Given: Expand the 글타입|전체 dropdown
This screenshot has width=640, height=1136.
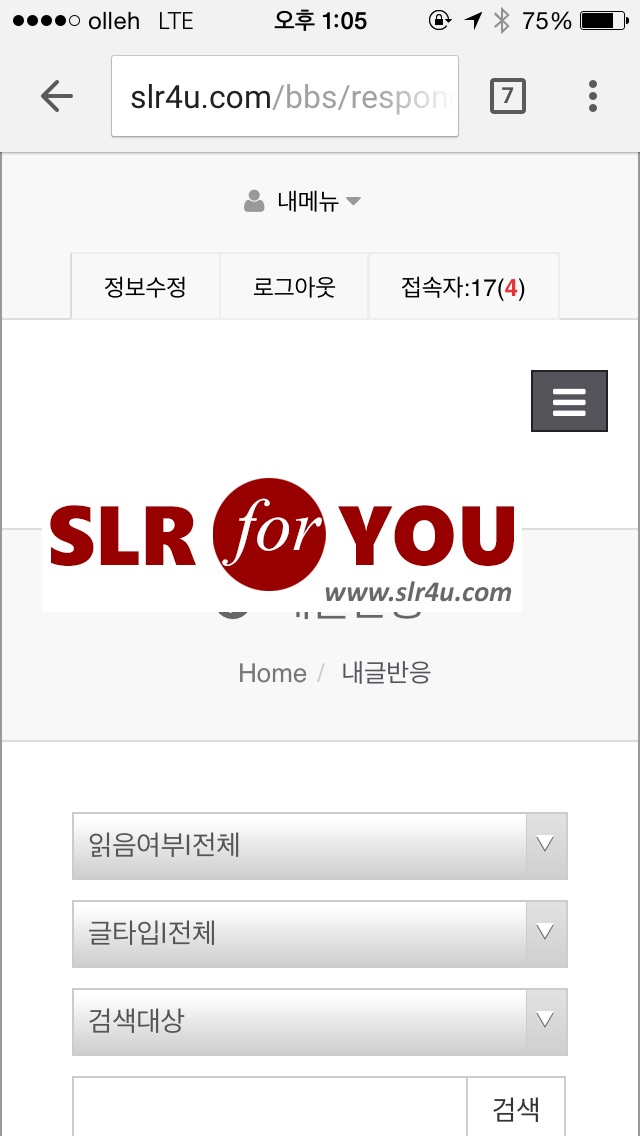Looking at the screenshot, I should (x=320, y=934).
